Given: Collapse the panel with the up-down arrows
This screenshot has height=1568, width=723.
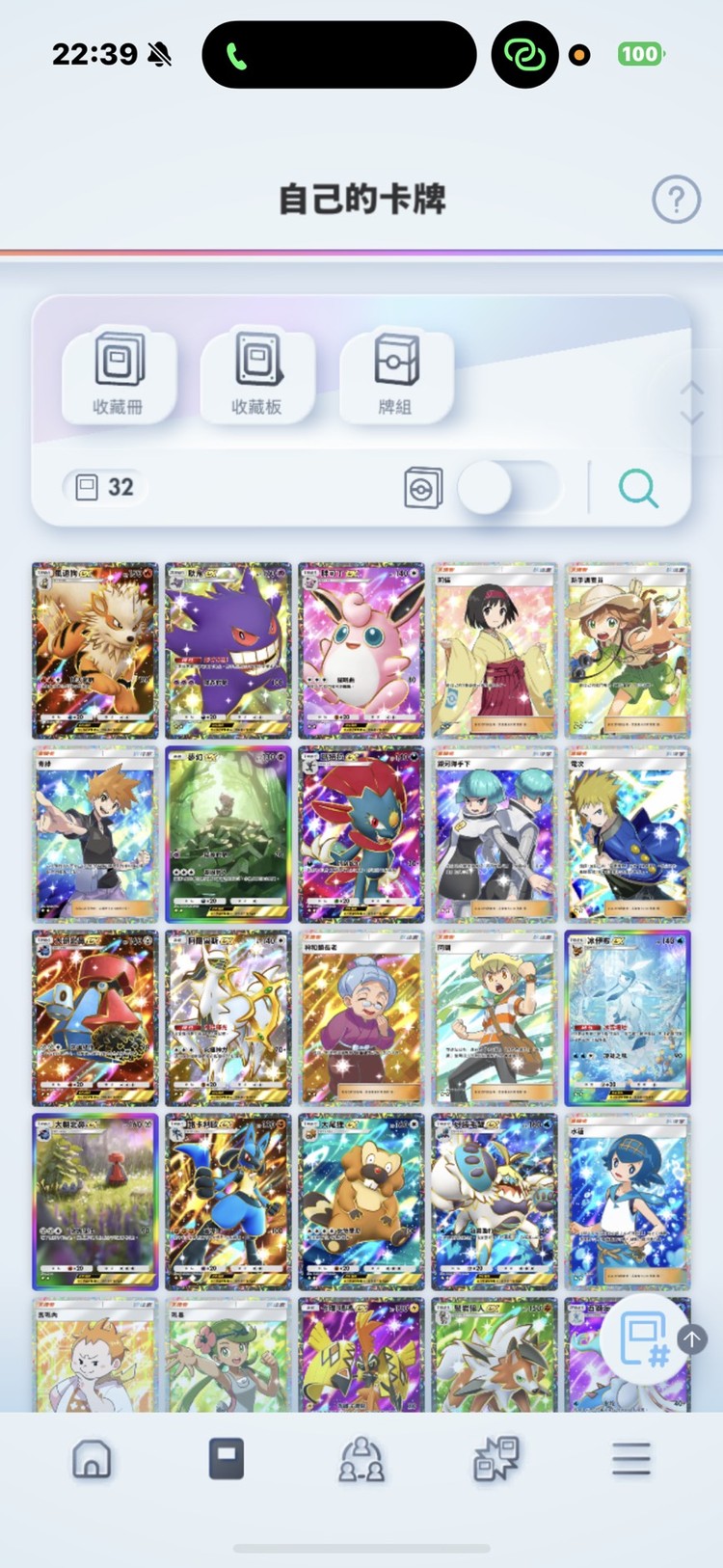Looking at the screenshot, I should pos(691,402).
